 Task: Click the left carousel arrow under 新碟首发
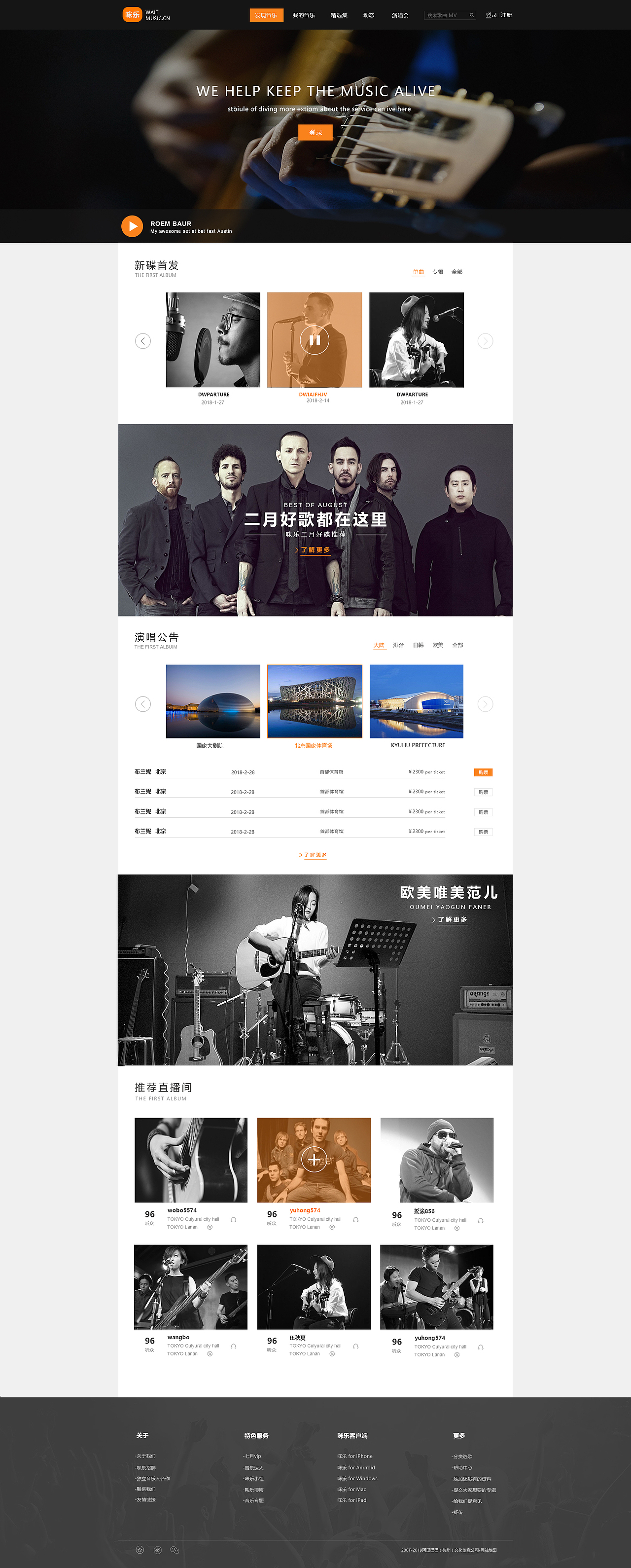tap(143, 341)
